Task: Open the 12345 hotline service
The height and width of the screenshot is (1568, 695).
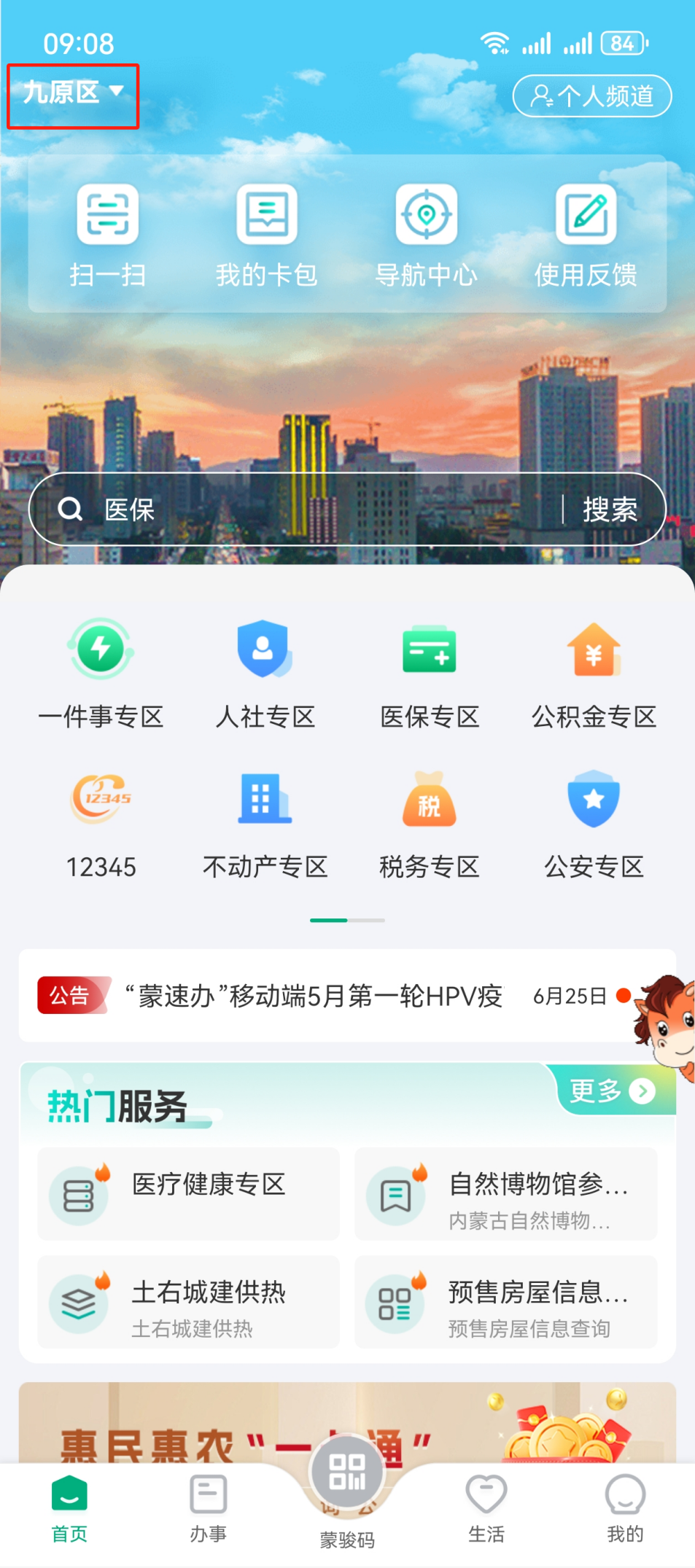Action: [101, 825]
